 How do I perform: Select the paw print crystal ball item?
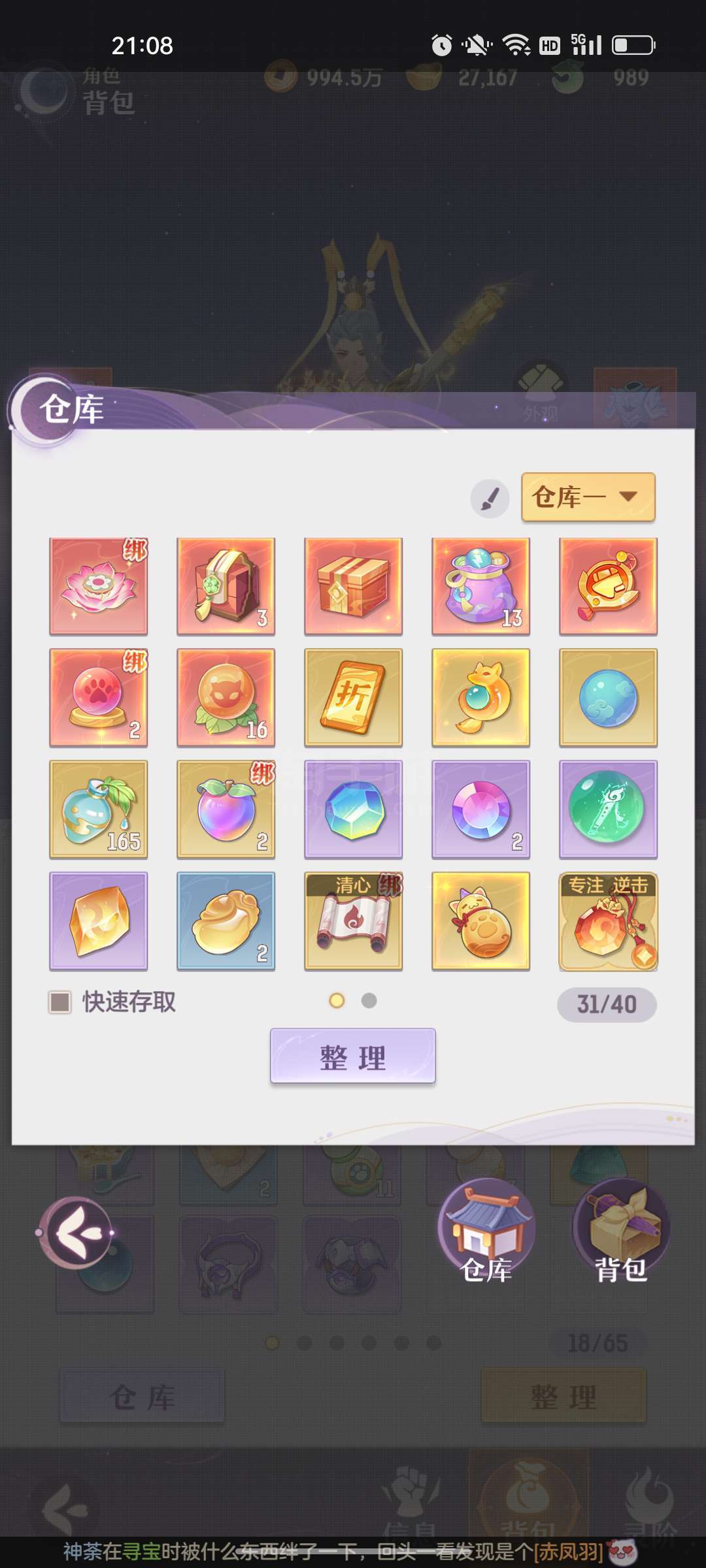pyautogui.click(x=99, y=697)
